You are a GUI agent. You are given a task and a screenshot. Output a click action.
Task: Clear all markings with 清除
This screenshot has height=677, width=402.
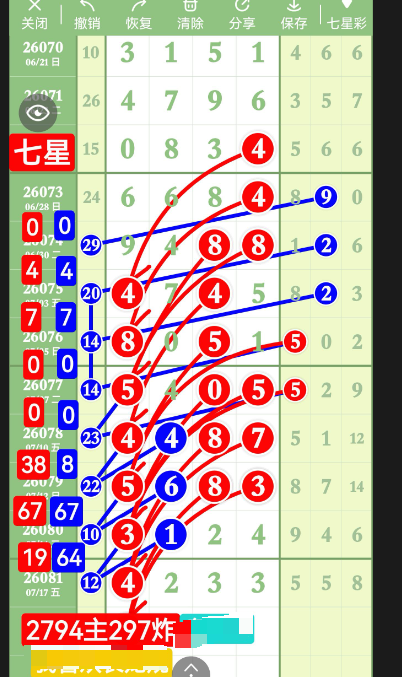190,15
